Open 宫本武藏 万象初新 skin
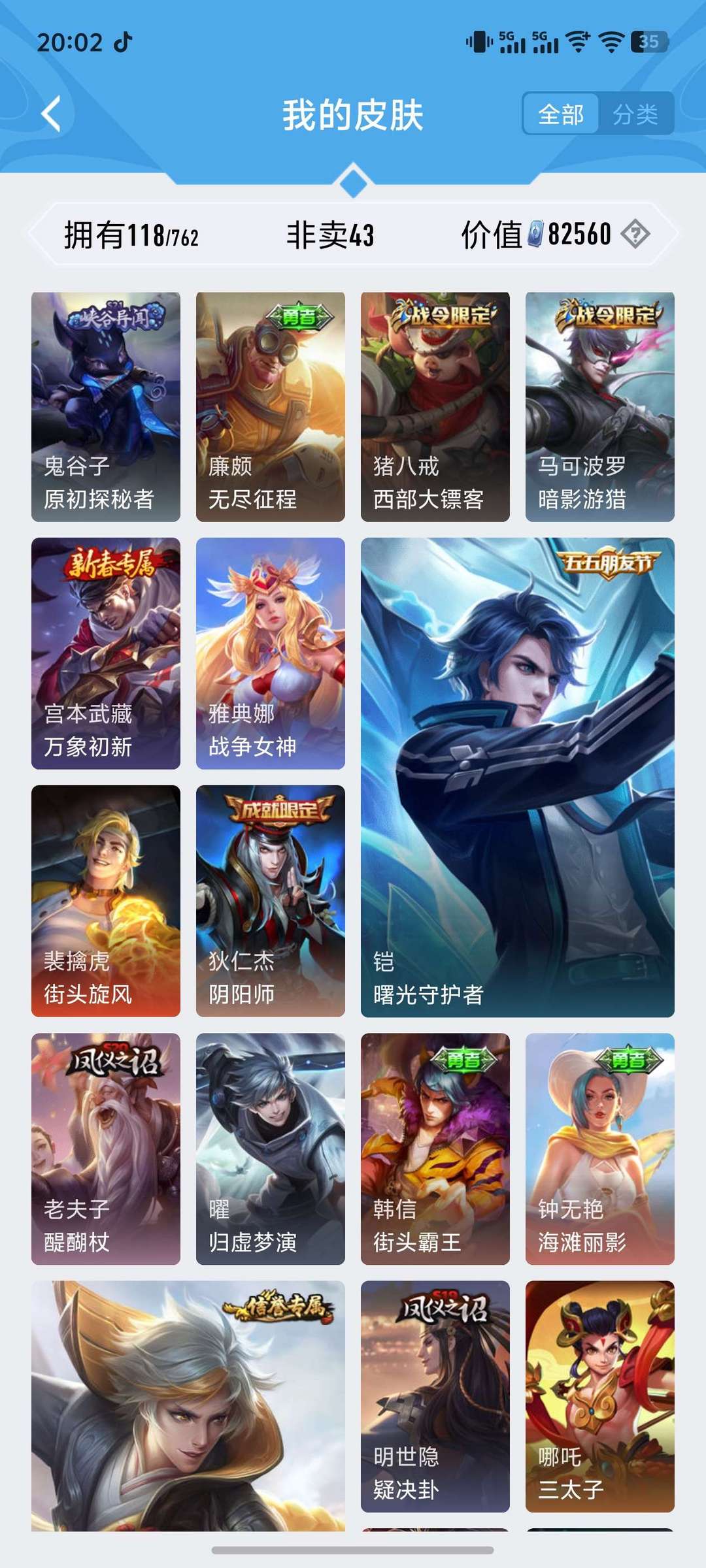This screenshot has width=706, height=1568. point(106,653)
